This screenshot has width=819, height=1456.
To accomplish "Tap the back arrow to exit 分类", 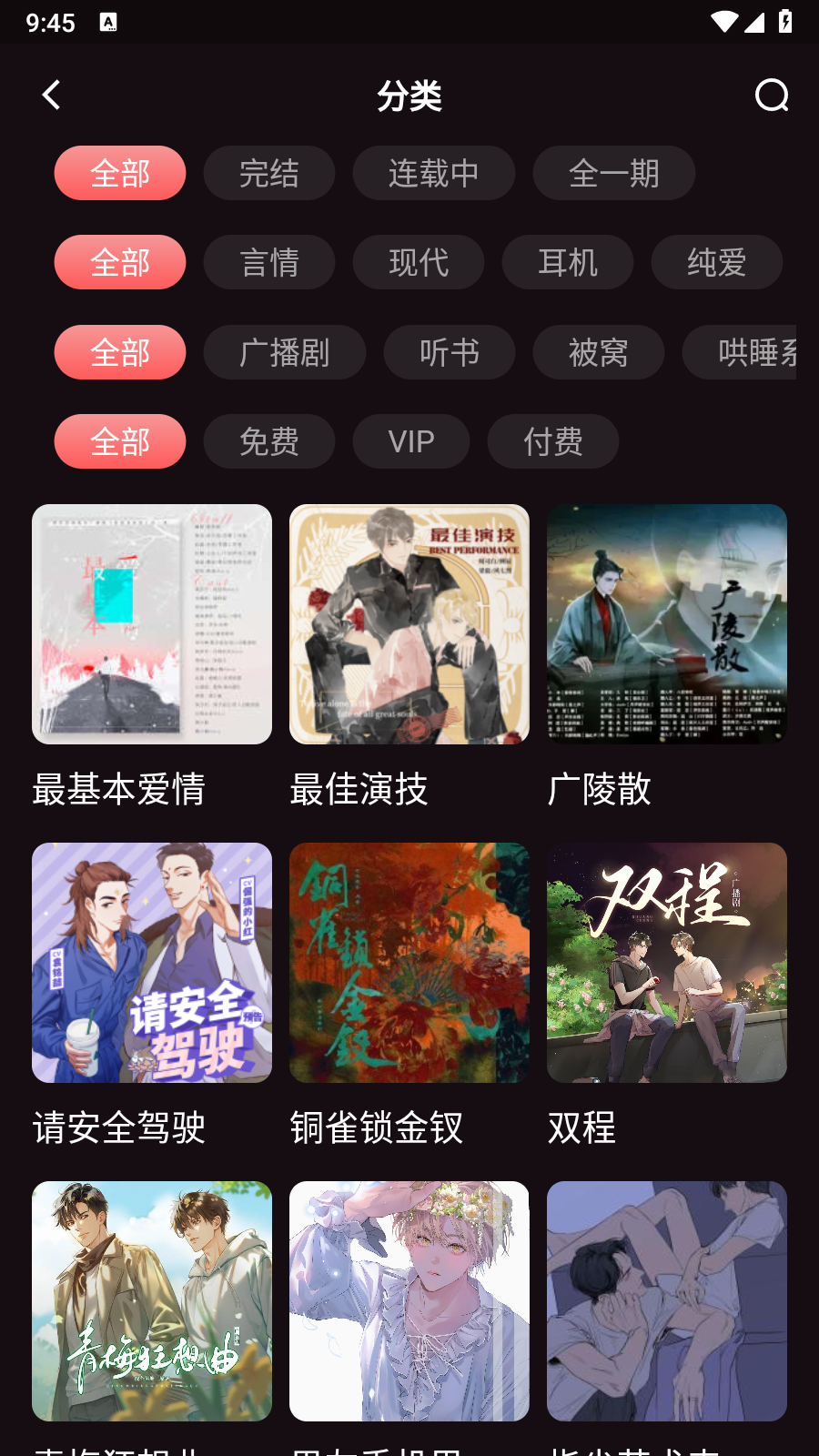I will click(x=52, y=95).
